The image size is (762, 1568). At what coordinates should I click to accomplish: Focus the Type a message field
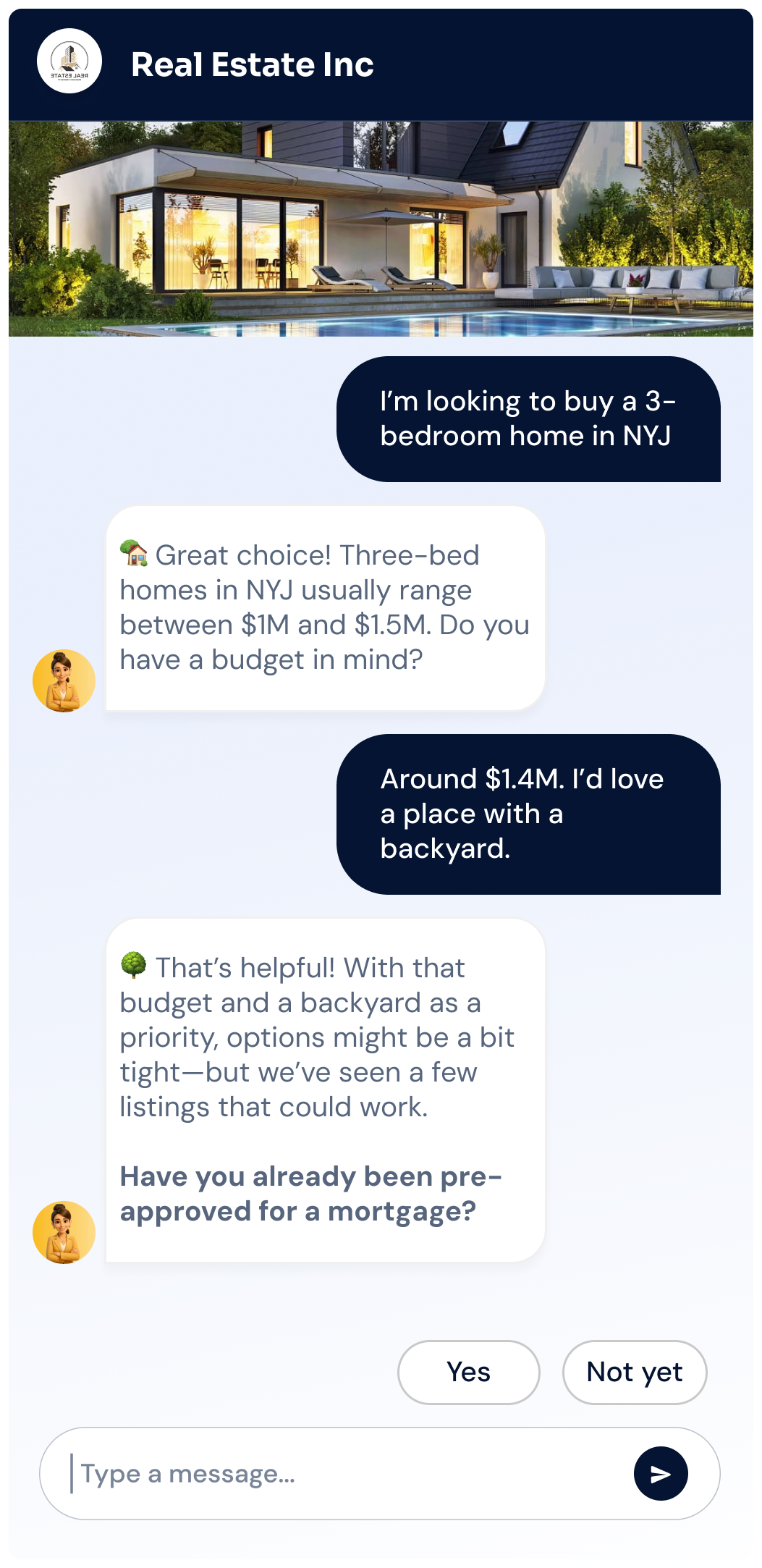point(340,1473)
